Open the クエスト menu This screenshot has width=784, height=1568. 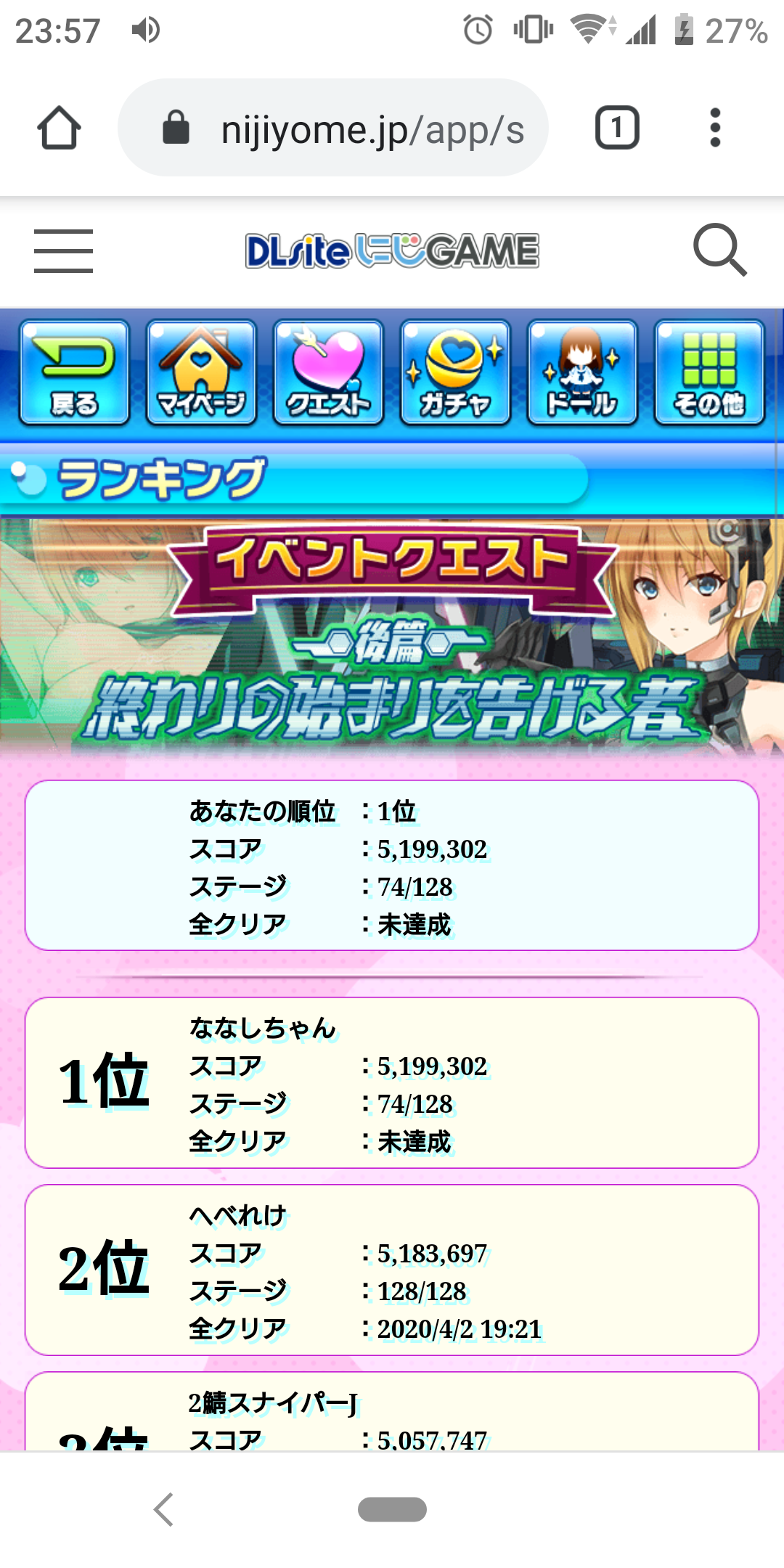click(x=328, y=372)
